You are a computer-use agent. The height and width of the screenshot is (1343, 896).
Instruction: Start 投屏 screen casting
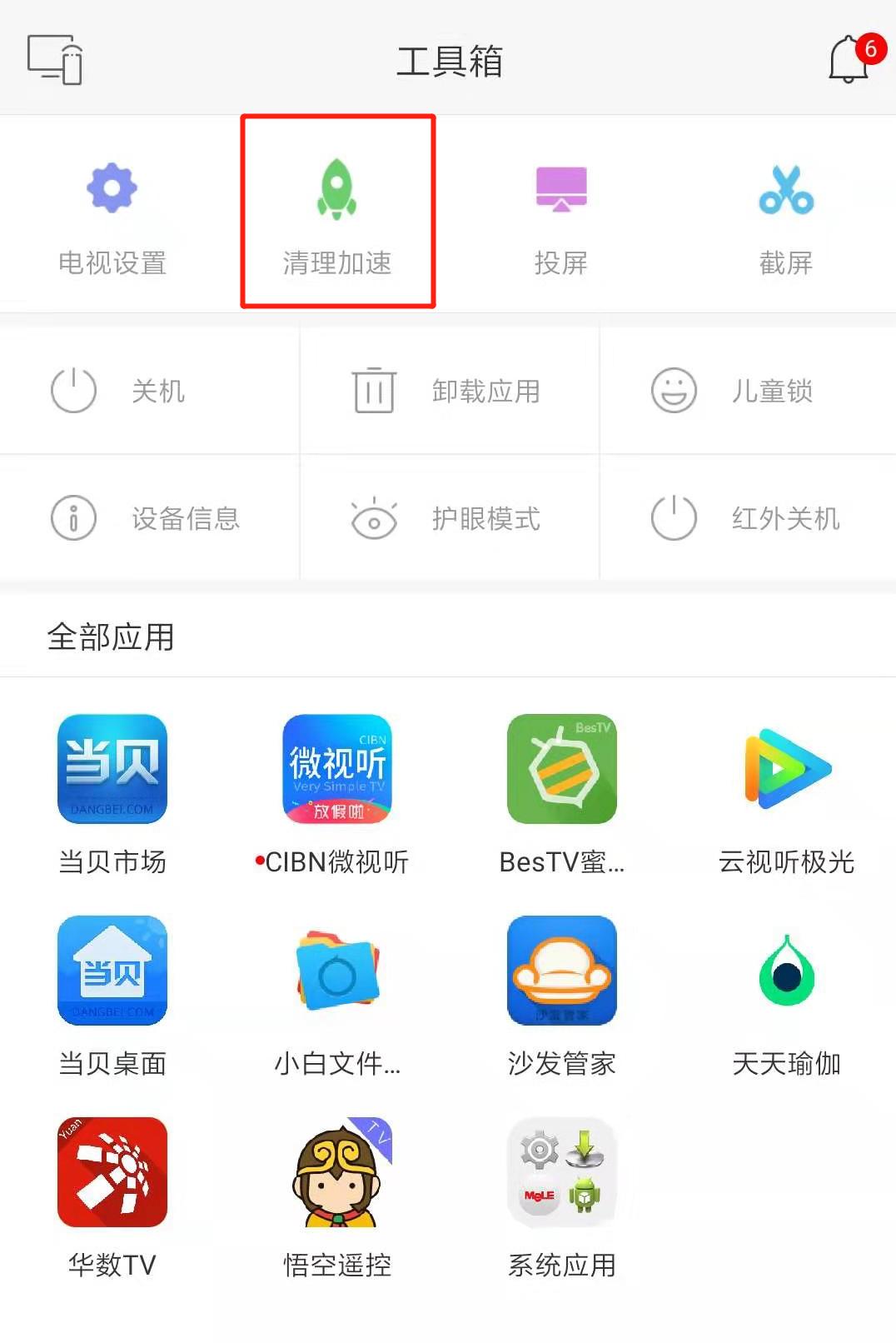[562, 212]
